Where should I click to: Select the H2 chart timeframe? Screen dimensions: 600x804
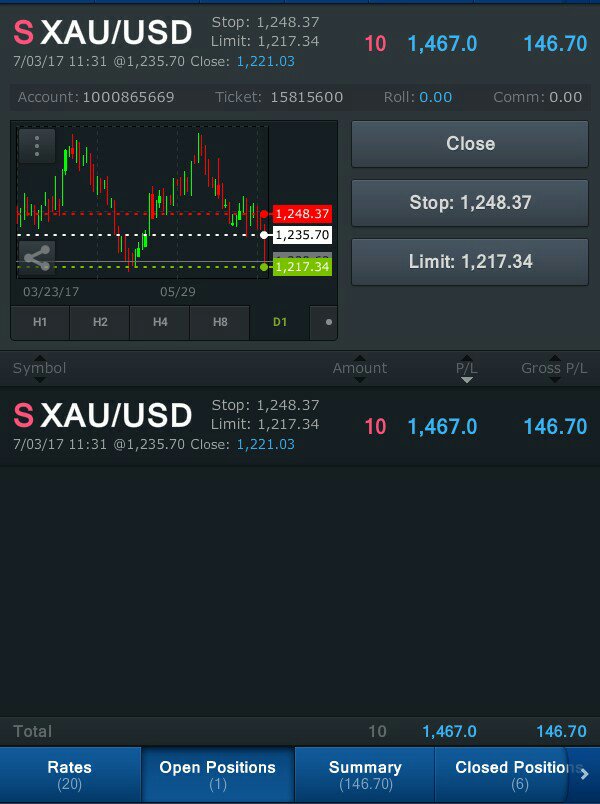(x=100, y=322)
